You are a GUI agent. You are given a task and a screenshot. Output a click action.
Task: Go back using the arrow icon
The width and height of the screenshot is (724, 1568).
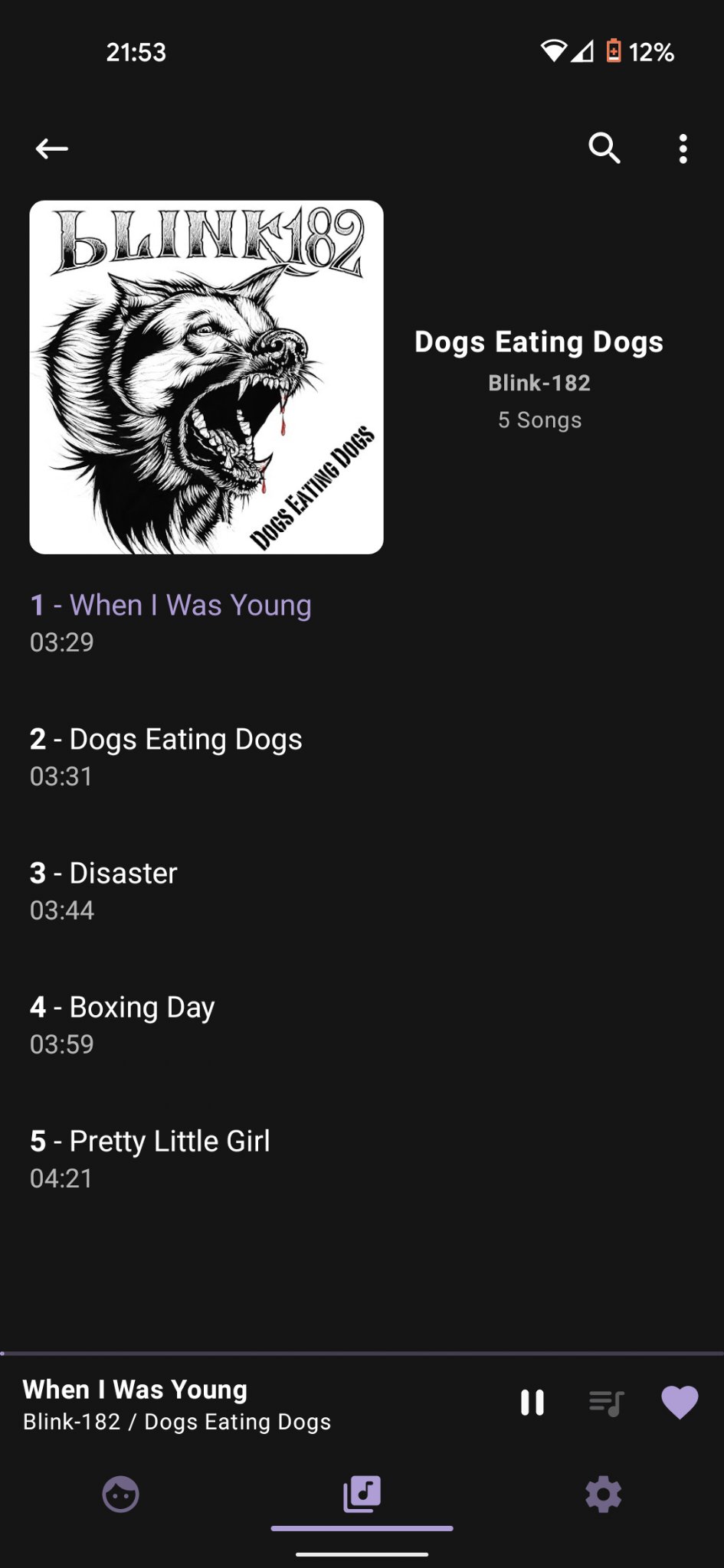pyautogui.click(x=52, y=149)
